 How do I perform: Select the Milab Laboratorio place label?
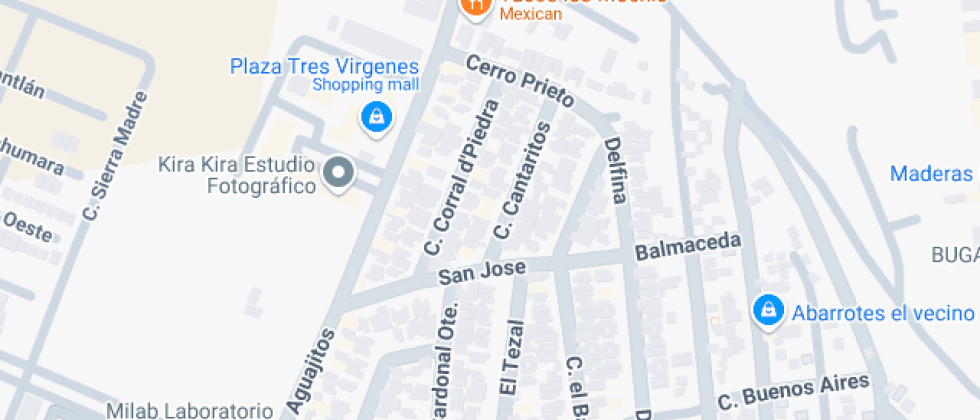tap(189, 410)
